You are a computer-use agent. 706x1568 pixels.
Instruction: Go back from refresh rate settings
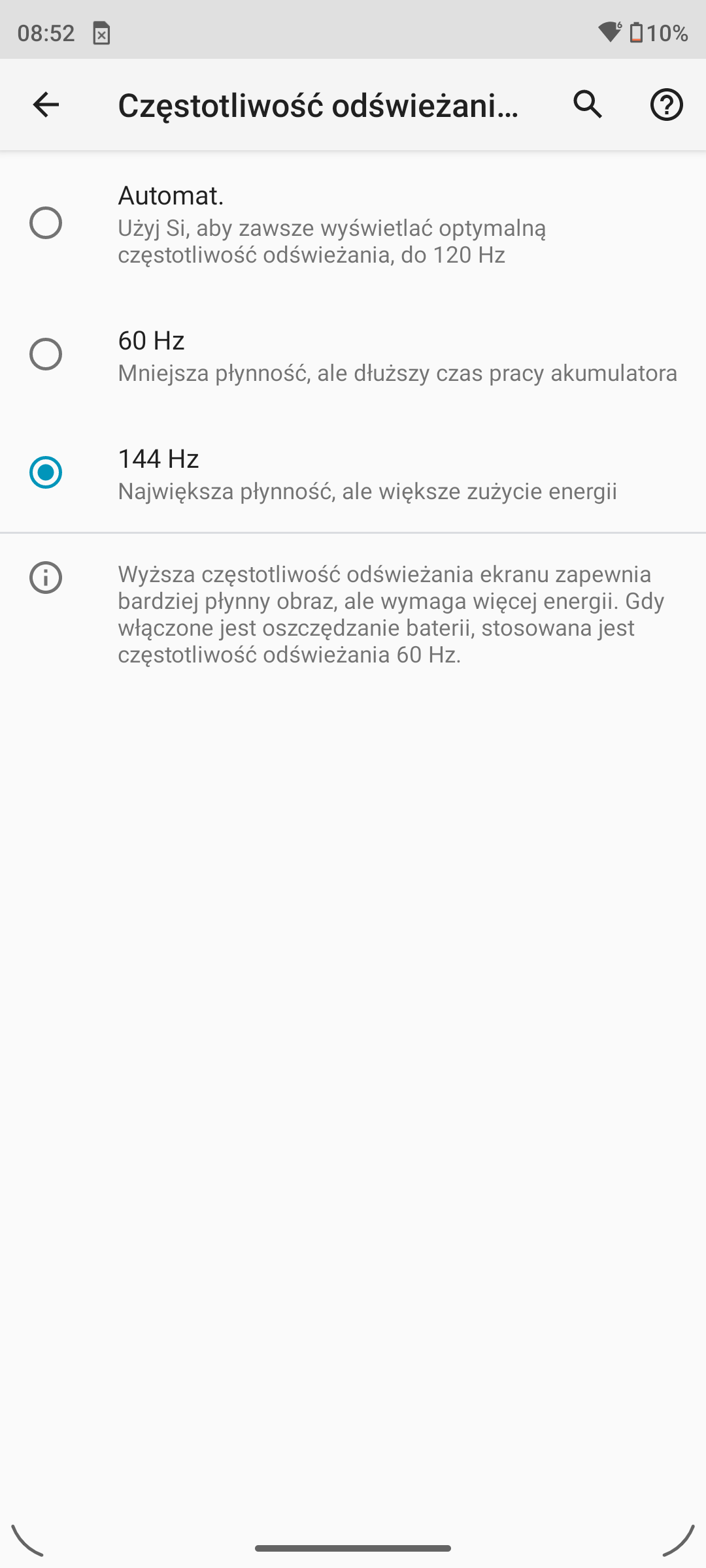click(46, 105)
